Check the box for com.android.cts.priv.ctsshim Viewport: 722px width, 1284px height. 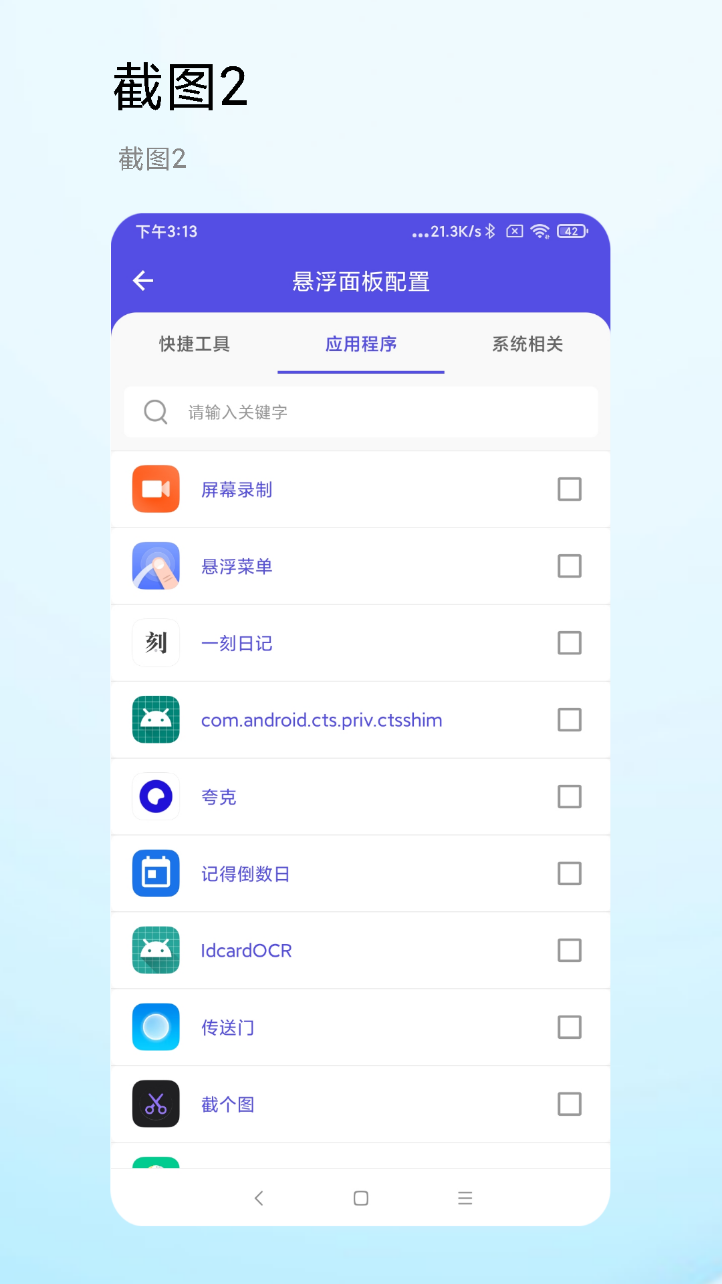(569, 720)
